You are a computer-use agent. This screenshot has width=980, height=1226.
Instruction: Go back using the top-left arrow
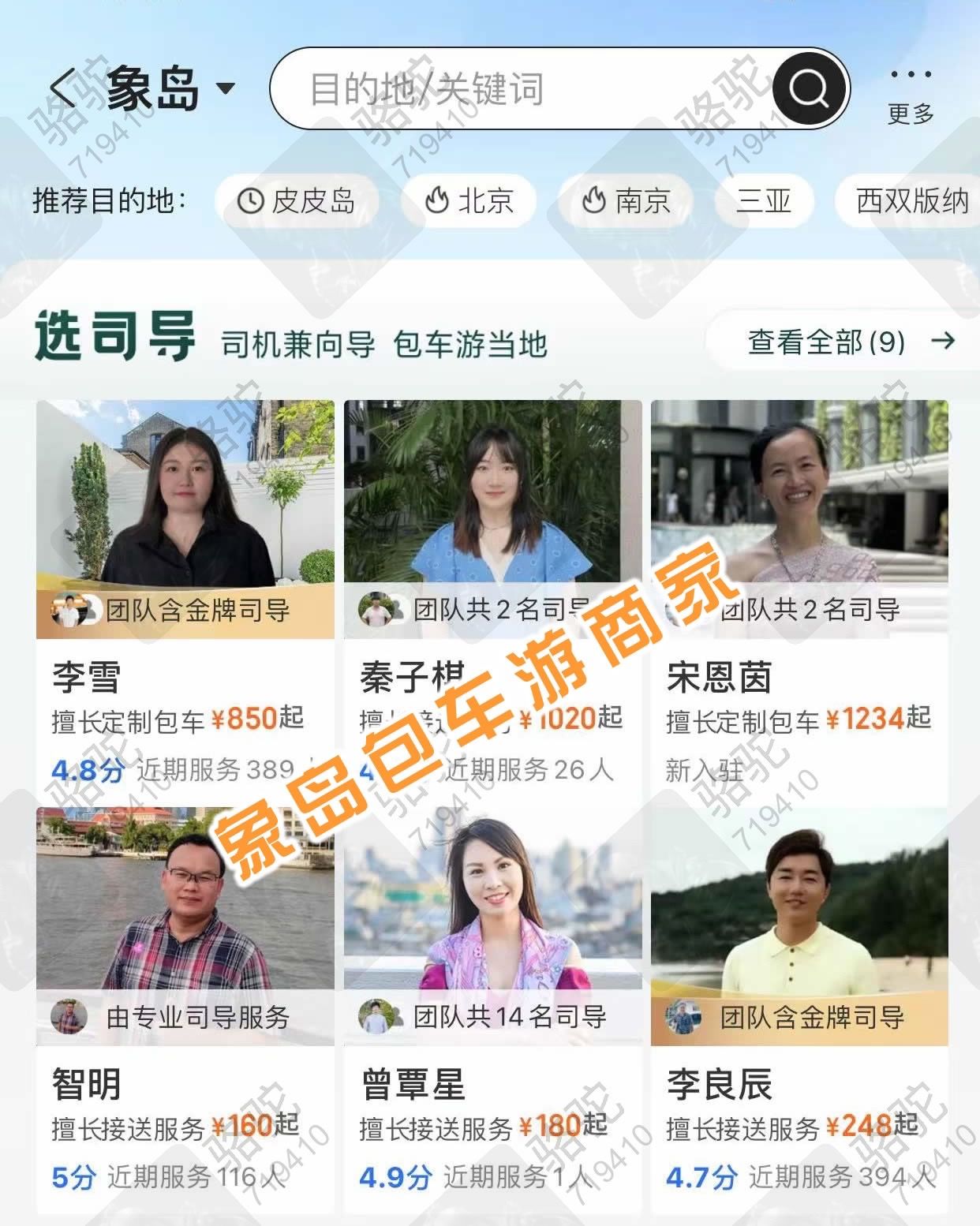coord(63,88)
